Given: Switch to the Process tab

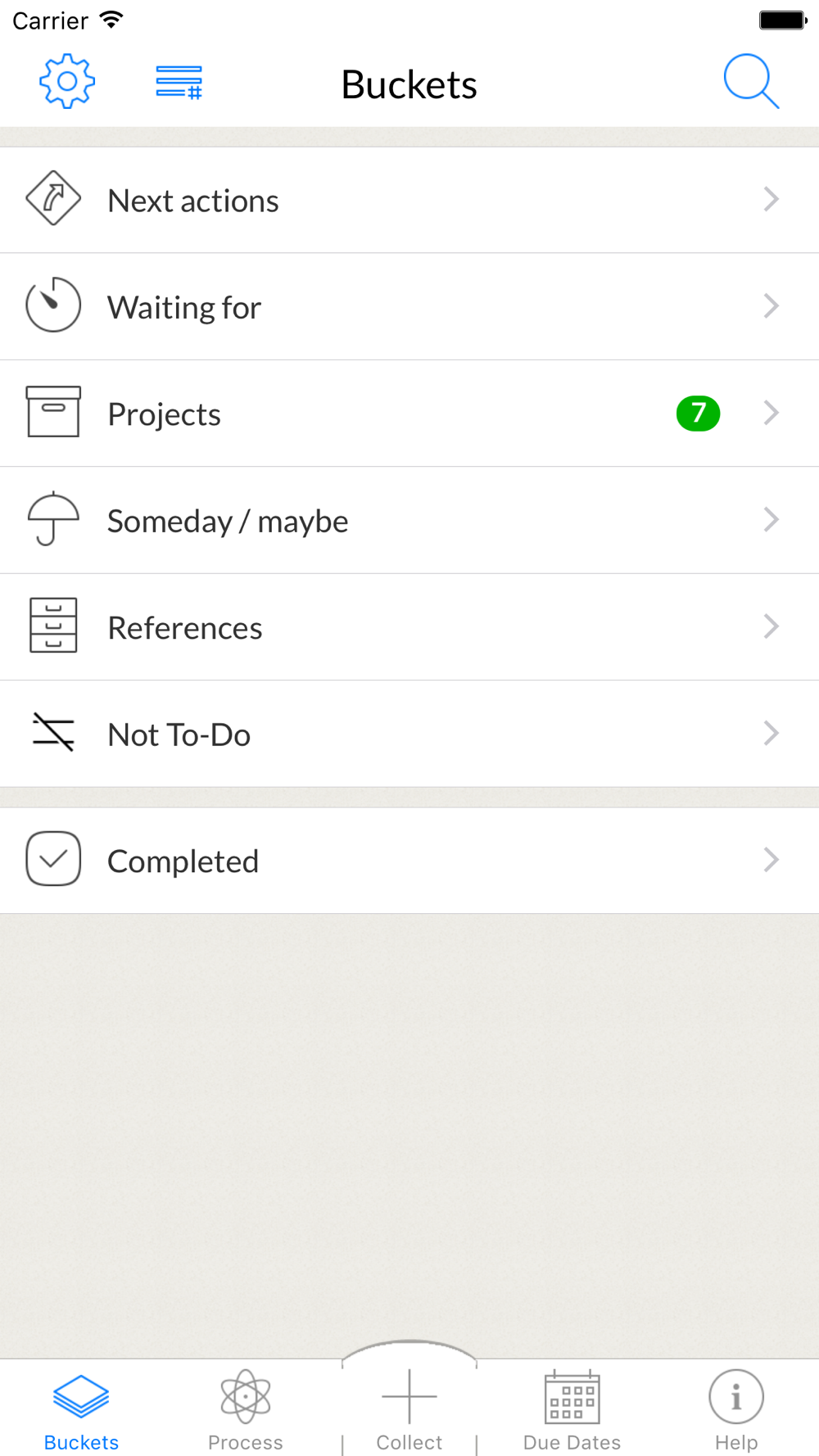Looking at the screenshot, I should pyautogui.click(x=246, y=1412).
